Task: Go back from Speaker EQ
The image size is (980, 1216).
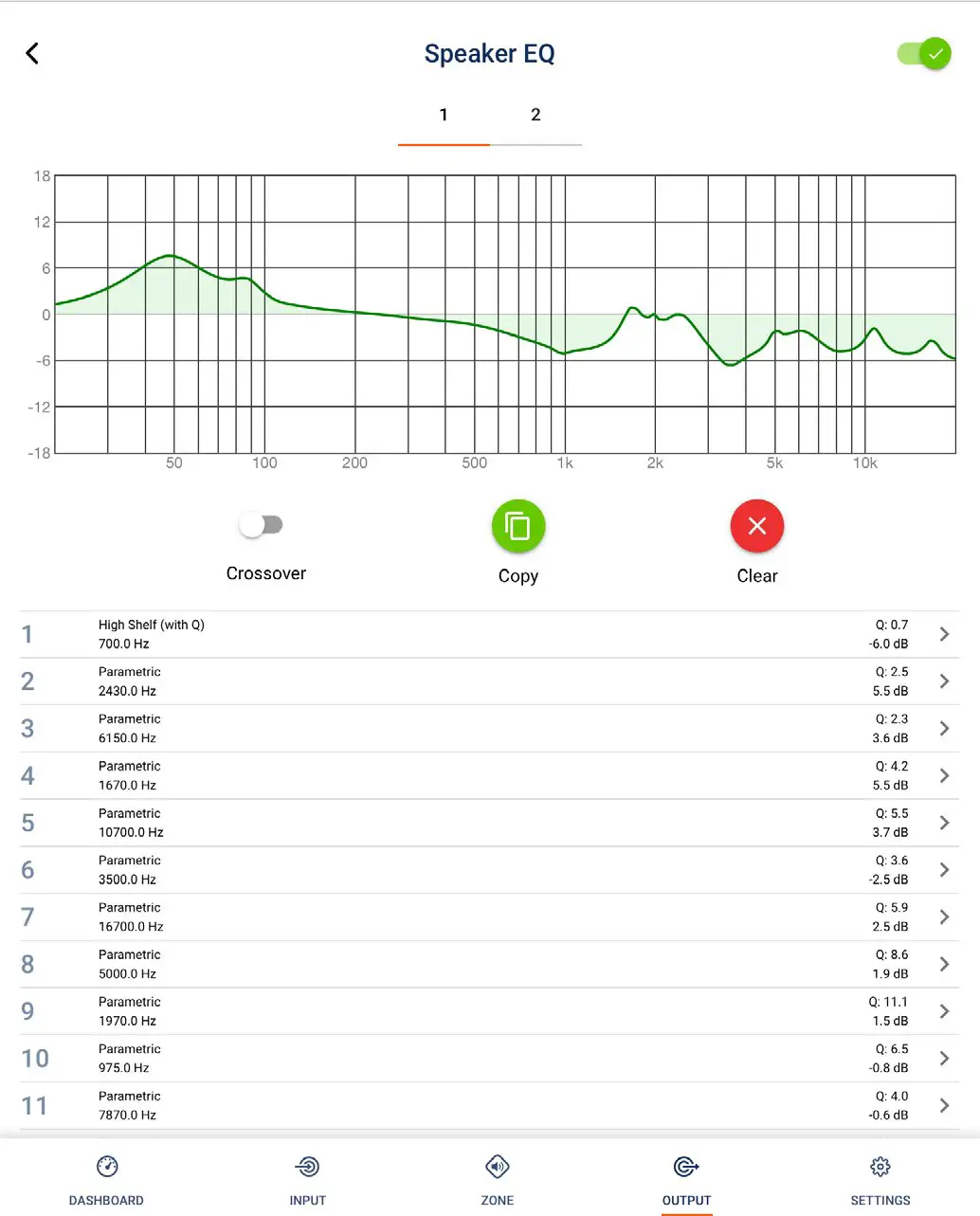Action: (x=32, y=53)
